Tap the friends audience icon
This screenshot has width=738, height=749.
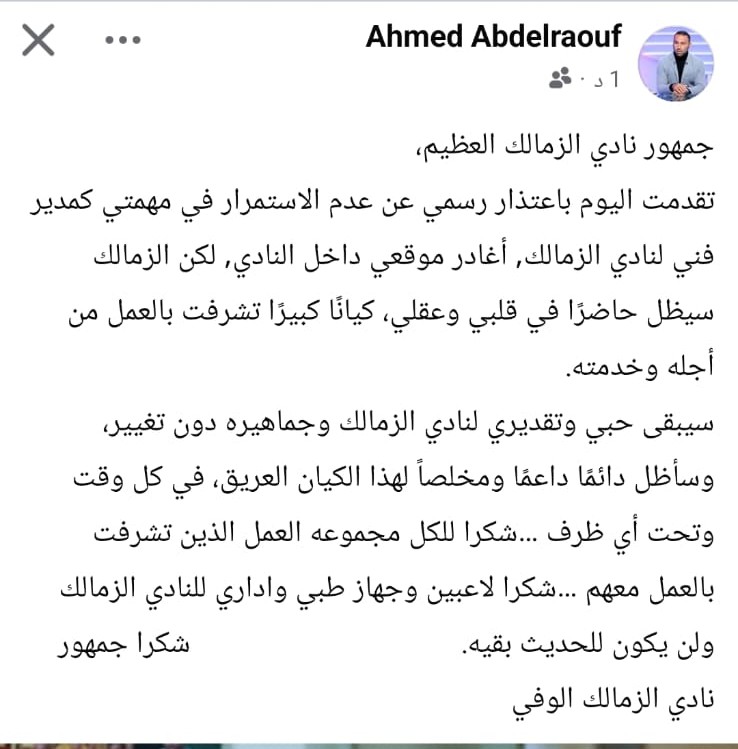tap(560, 78)
